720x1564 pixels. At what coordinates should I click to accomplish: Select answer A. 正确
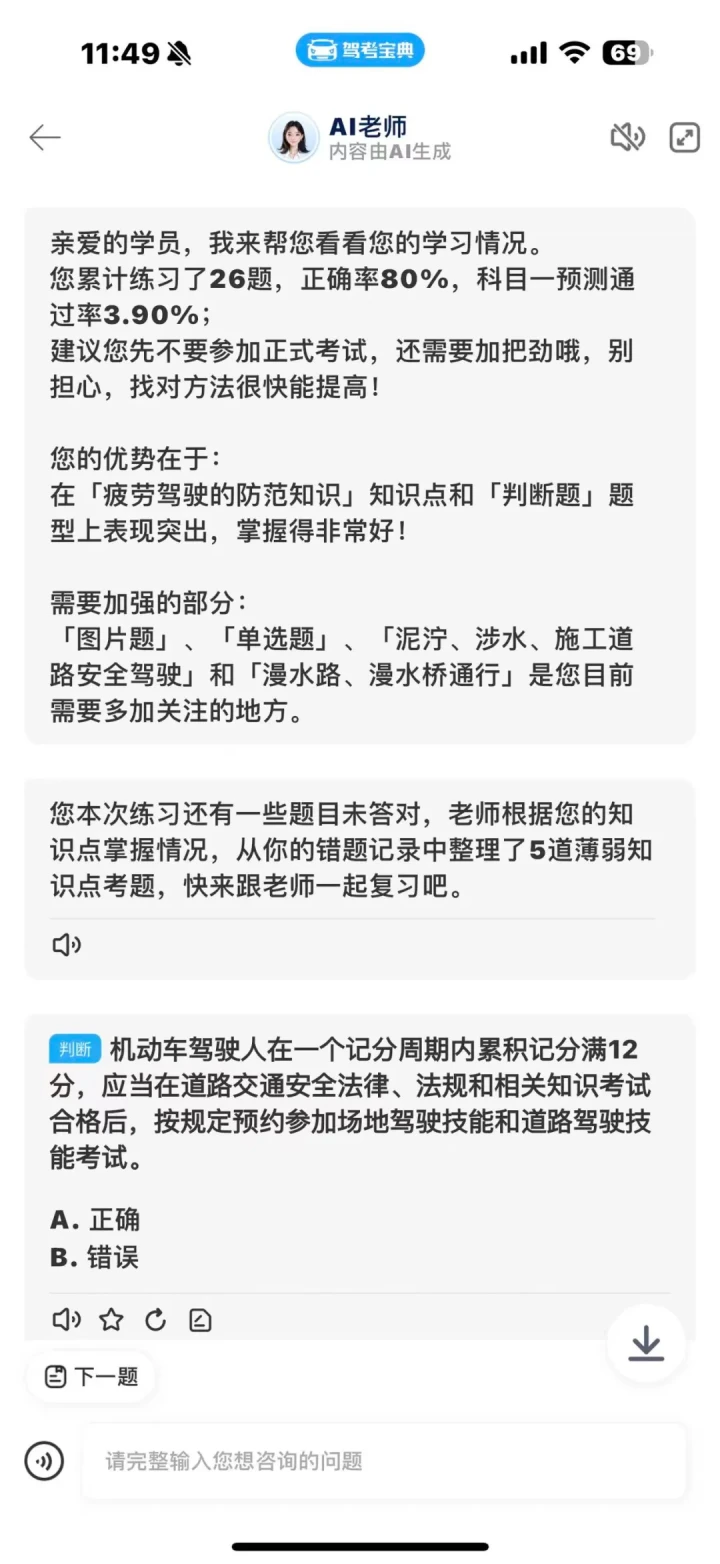tap(95, 1220)
